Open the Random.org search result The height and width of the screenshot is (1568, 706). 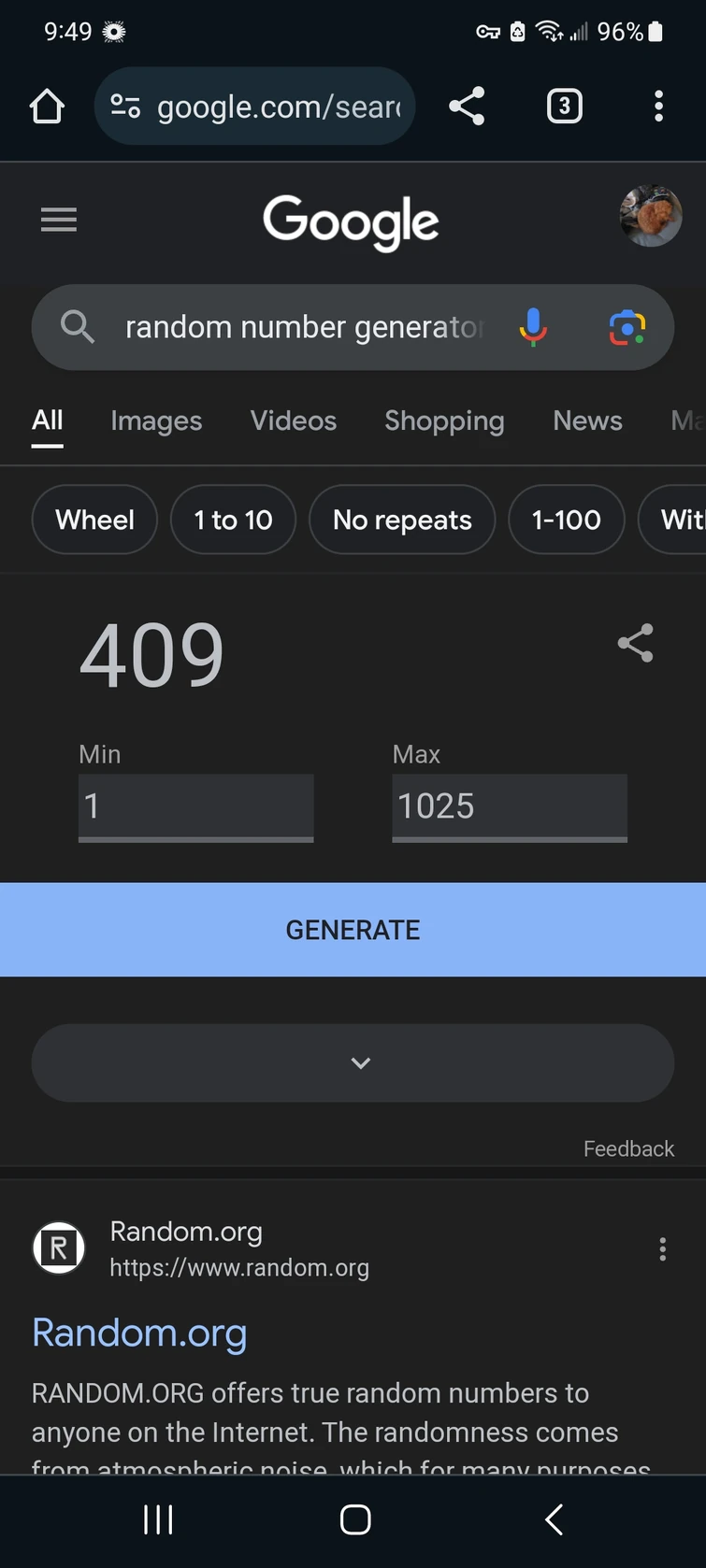139,1333
